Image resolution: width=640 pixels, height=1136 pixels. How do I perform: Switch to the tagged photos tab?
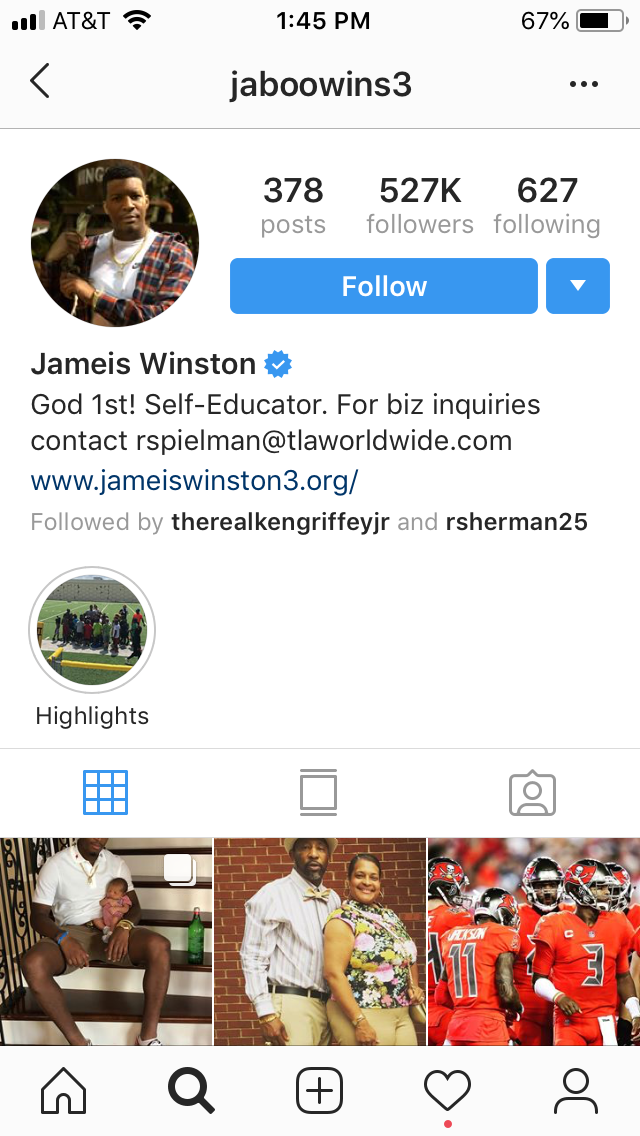click(x=531, y=793)
